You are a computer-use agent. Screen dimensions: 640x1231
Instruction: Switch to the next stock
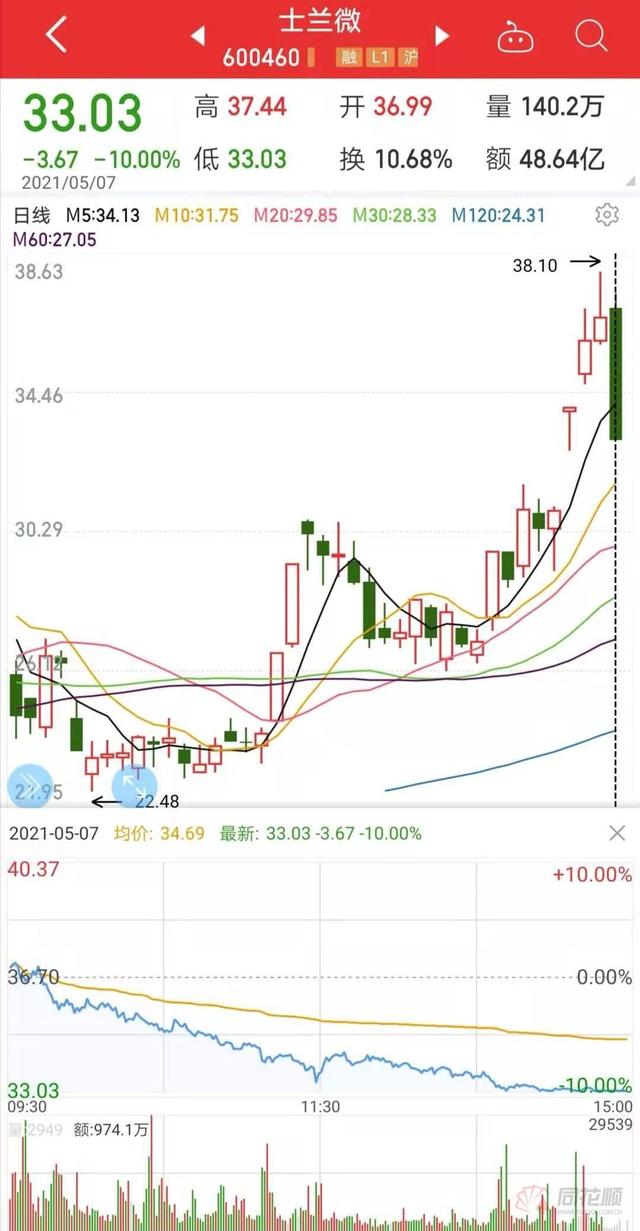tap(443, 37)
